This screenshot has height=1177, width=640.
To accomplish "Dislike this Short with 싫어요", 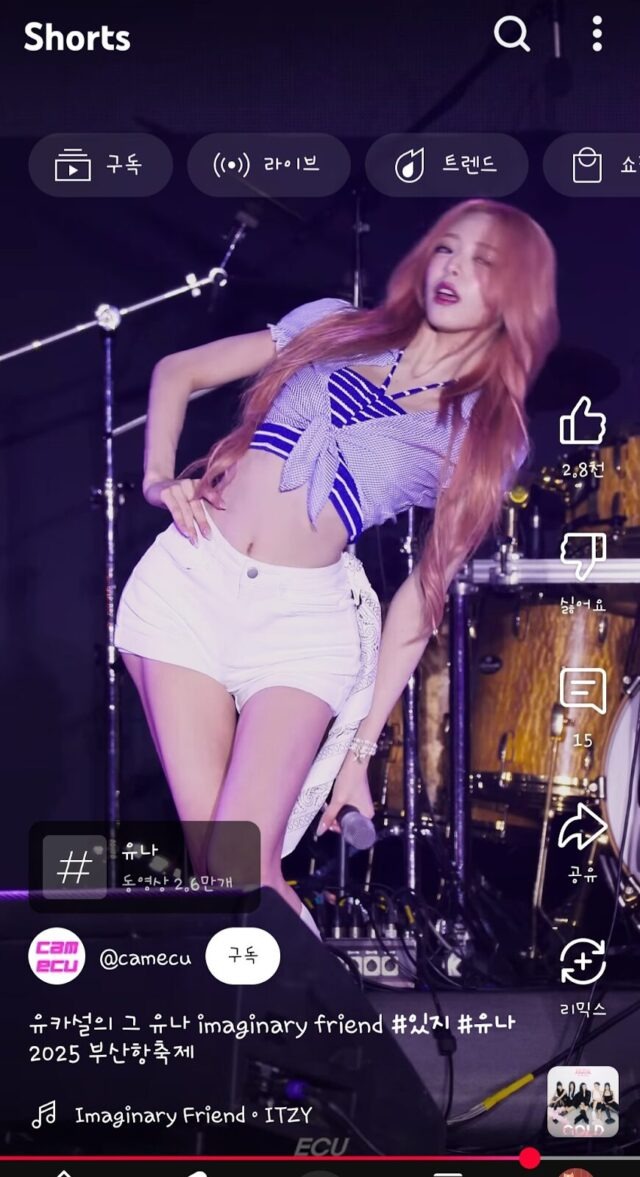I will [582, 556].
